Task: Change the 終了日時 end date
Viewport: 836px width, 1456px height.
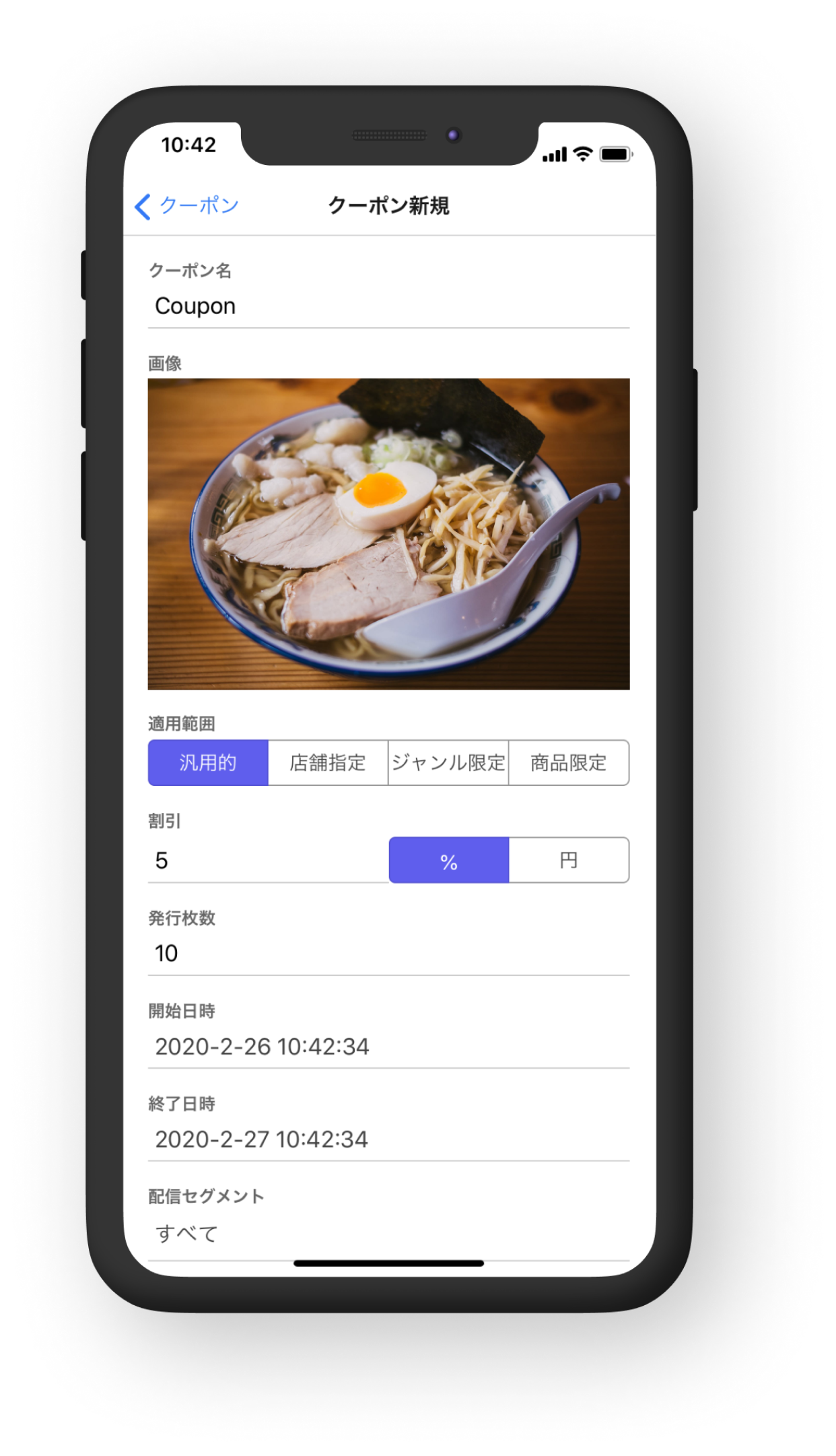Action: [x=388, y=1139]
